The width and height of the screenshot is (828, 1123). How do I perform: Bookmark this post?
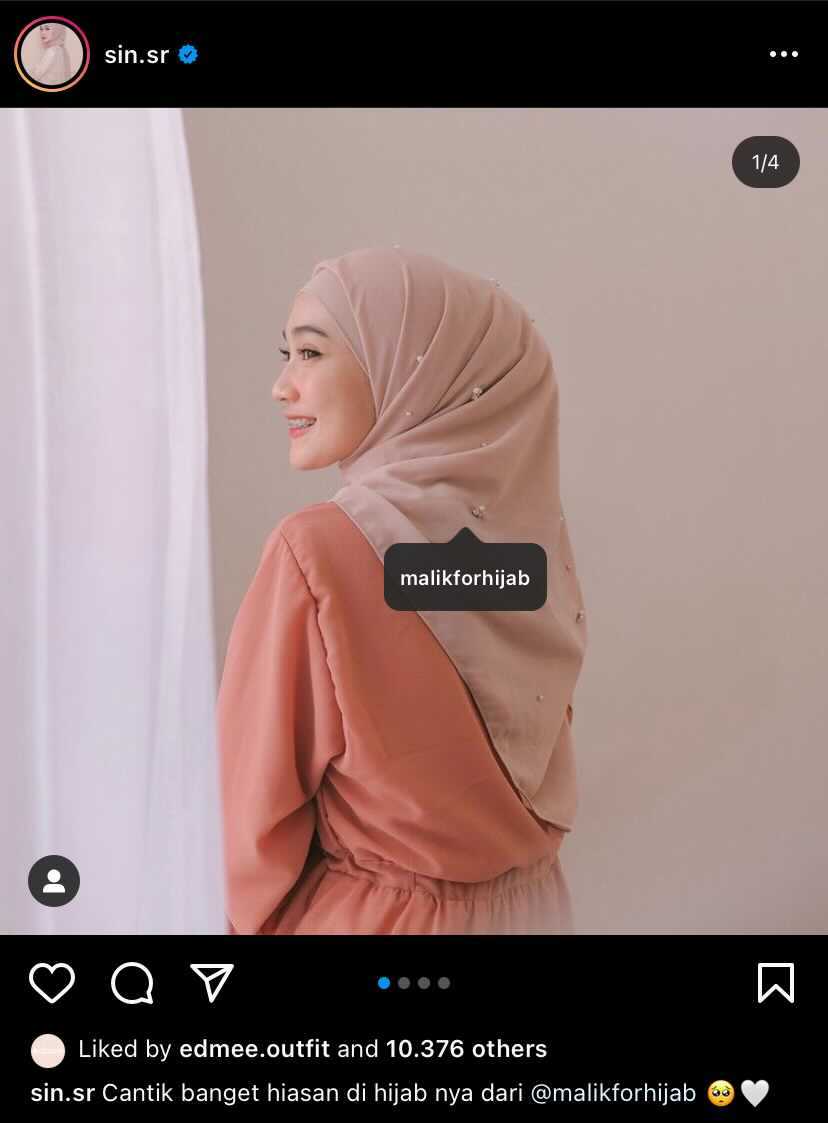(775, 983)
